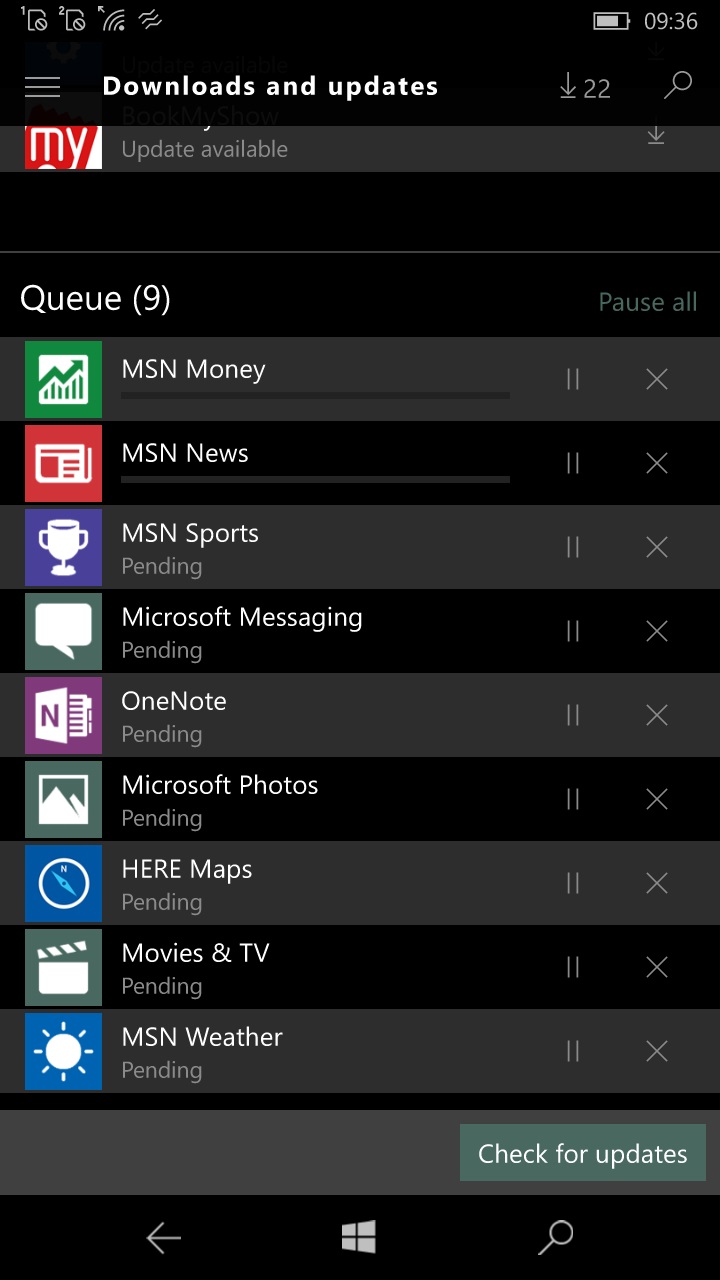Click the MSN Weather sun icon
This screenshot has height=1280, width=720.
coord(63,1051)
